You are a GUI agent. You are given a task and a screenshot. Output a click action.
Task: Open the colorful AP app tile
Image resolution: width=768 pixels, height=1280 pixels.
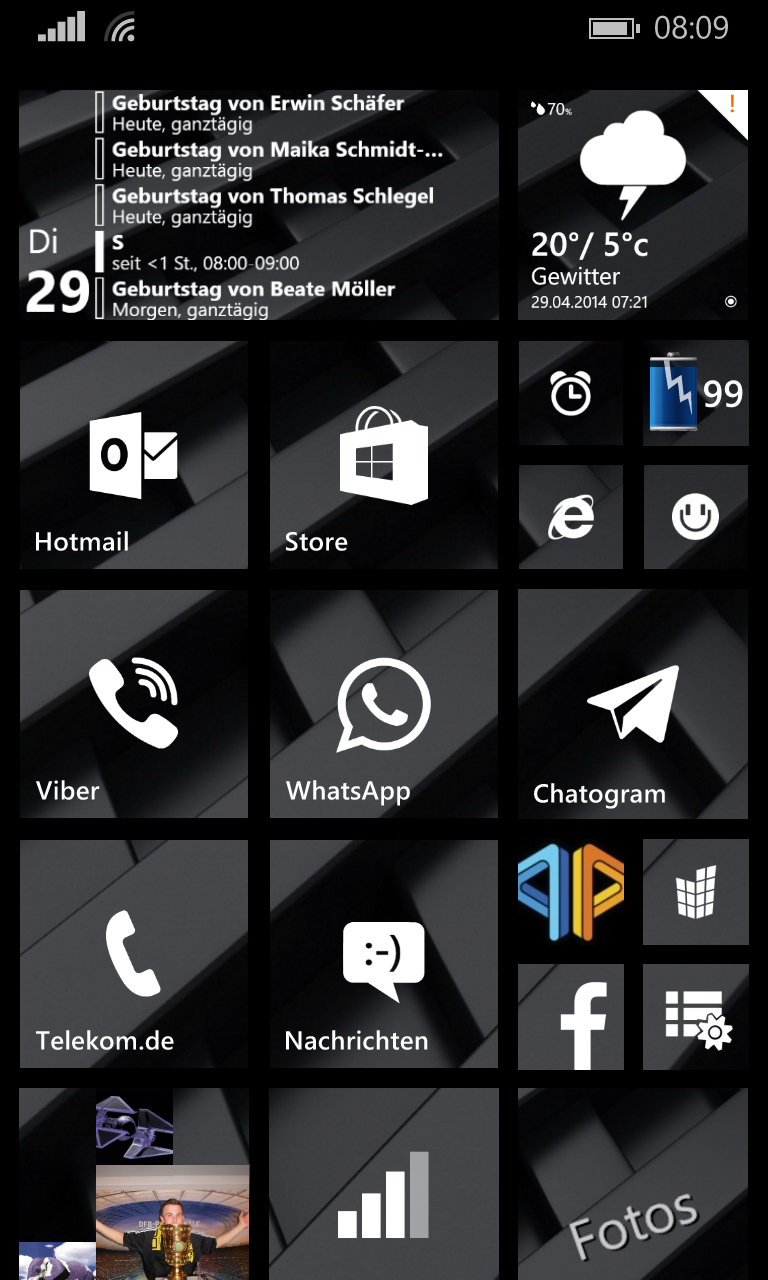[571, 892]
